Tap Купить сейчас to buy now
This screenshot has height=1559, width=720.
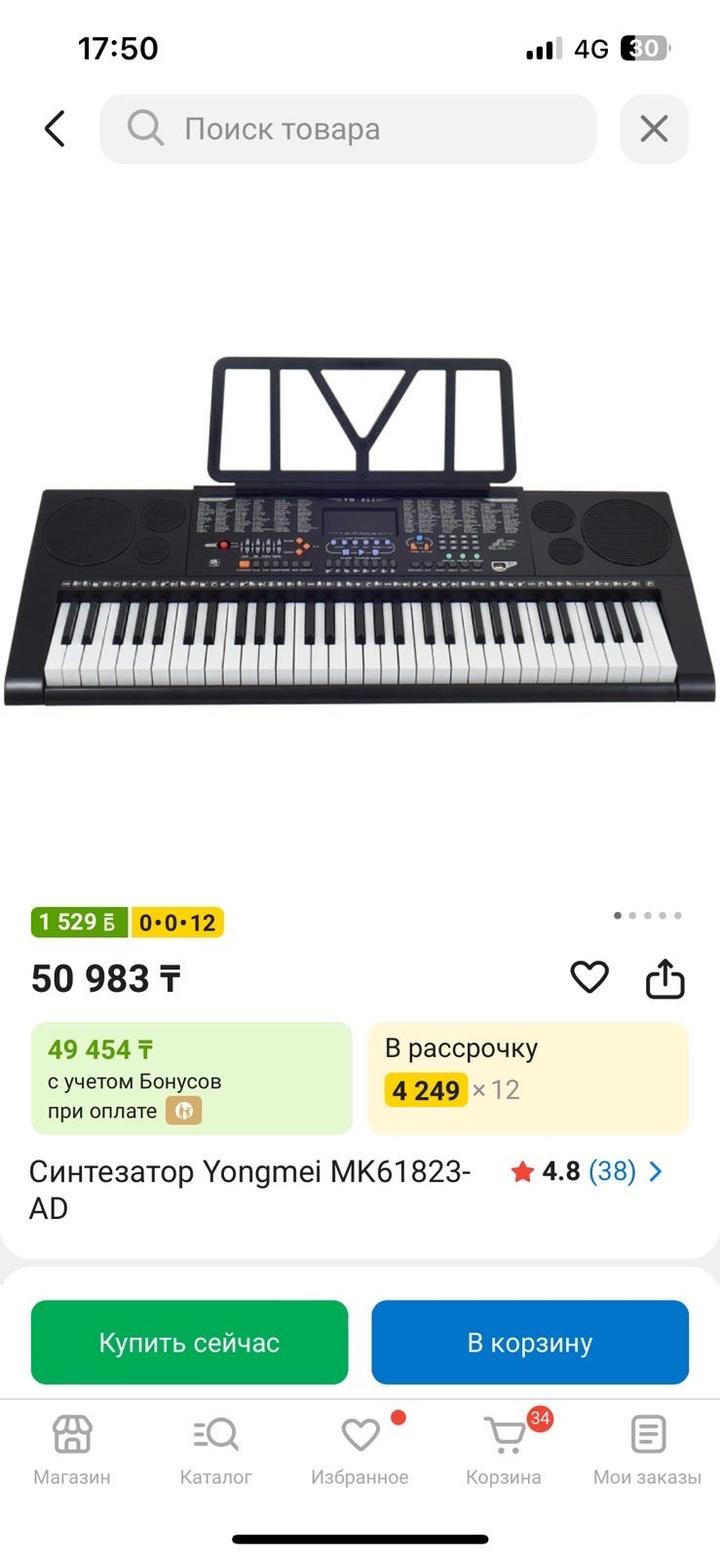(189, 1342)
